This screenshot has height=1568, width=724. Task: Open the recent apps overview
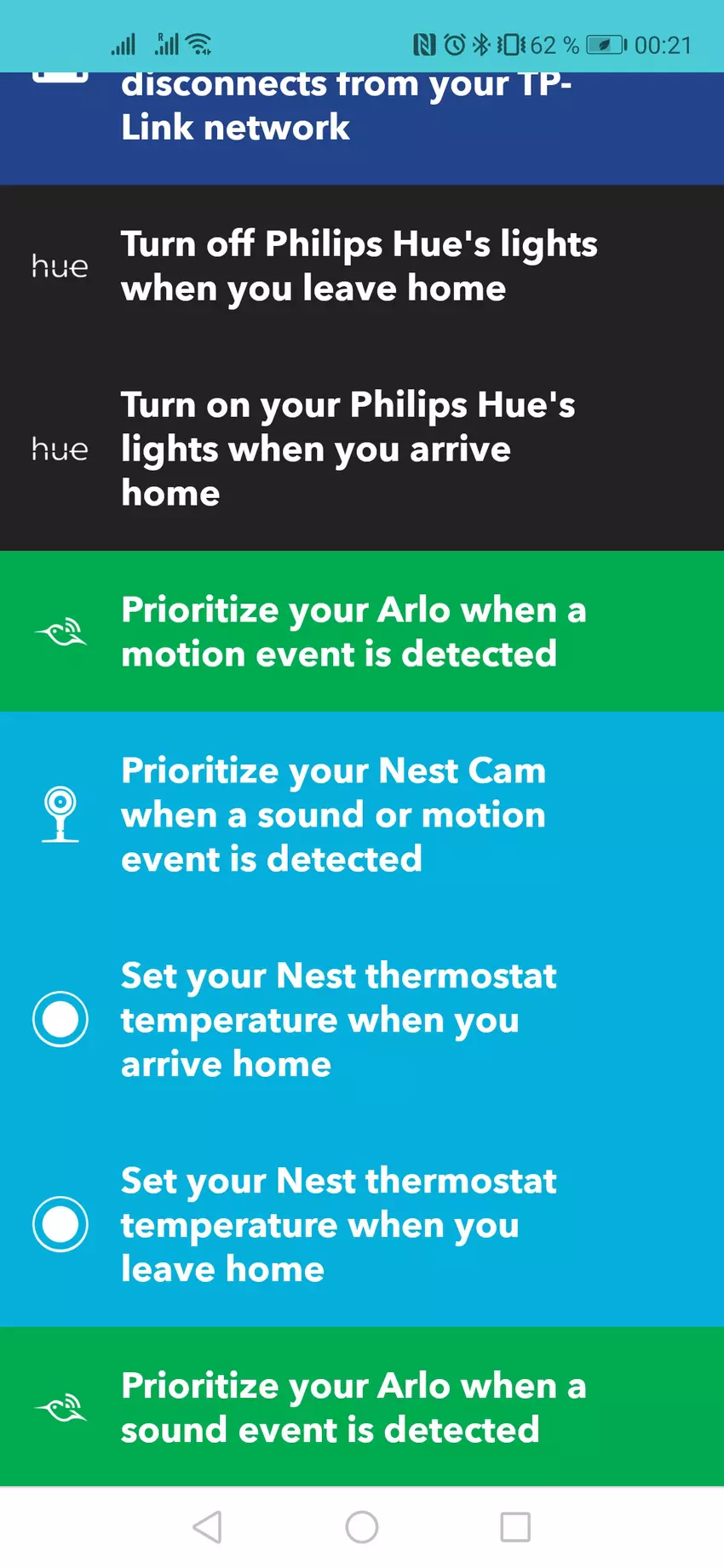(x=514, y=1527)
